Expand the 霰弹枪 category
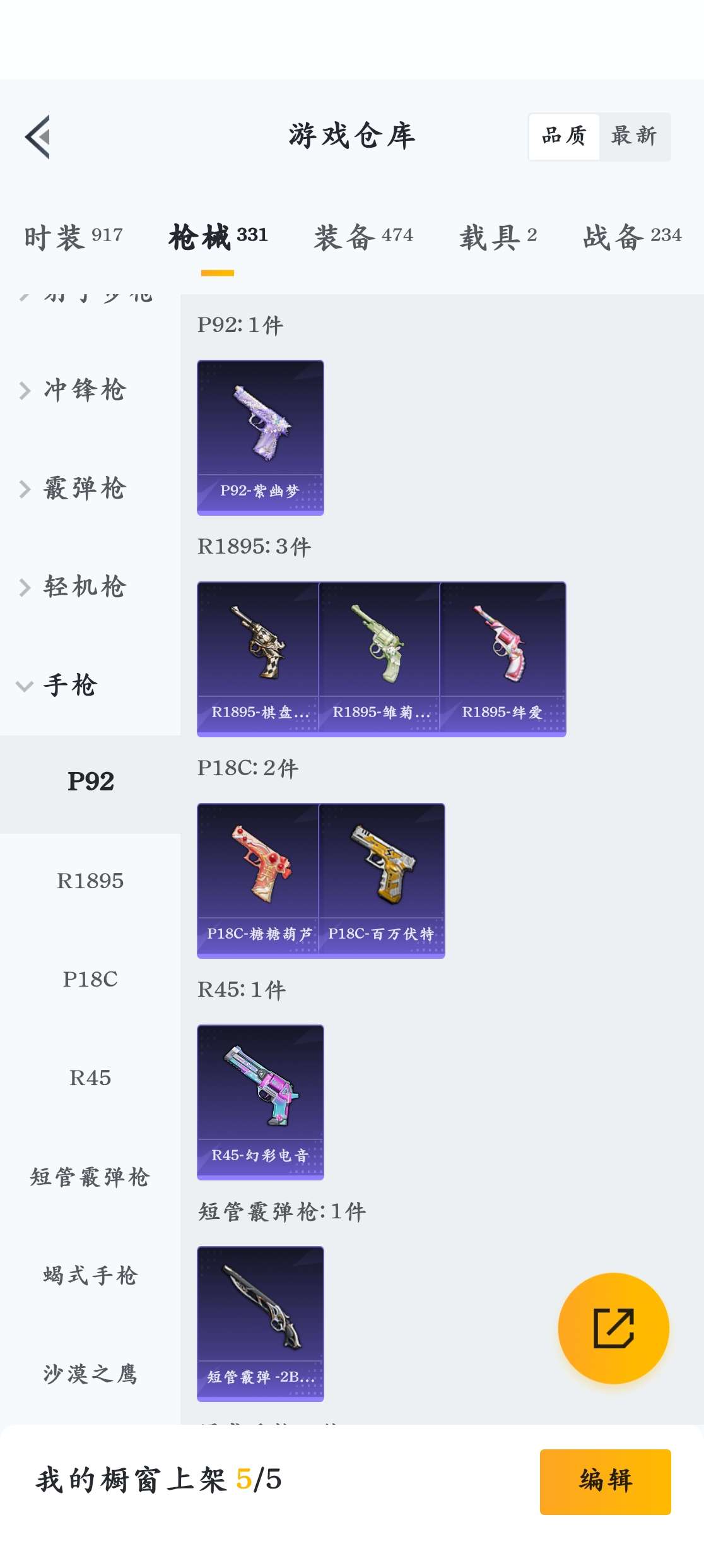Viewport: 704px width, 1568px height. pyautogui.click(x=85, y=489)
